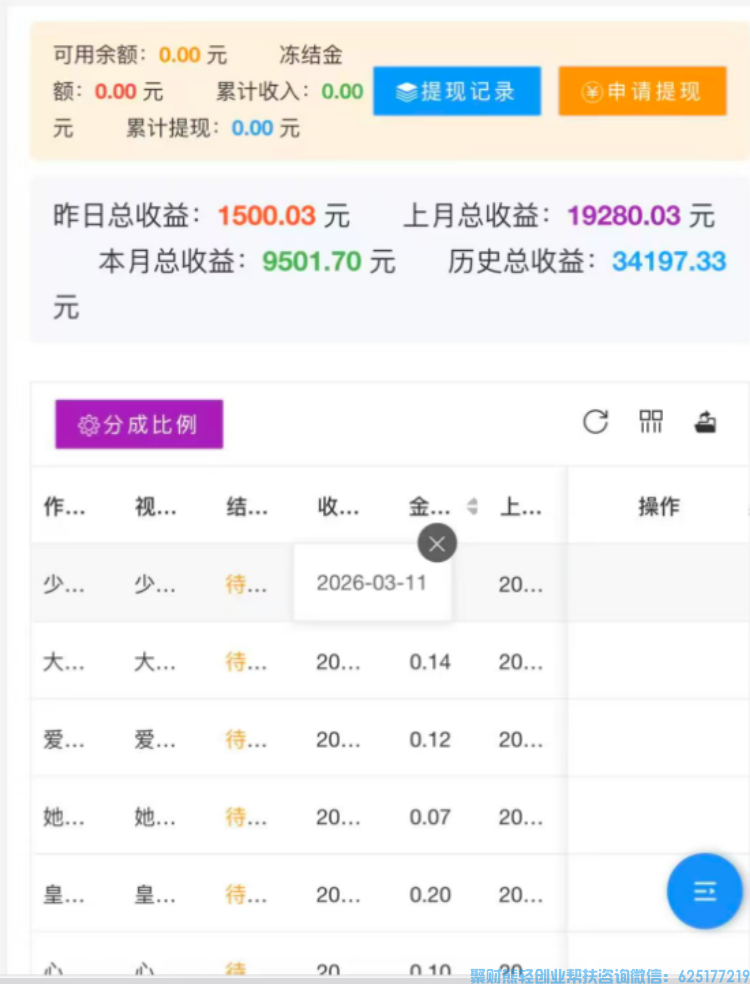Click the 操作 column header
The width and height of the screenshot is (750, 984).
656,506
